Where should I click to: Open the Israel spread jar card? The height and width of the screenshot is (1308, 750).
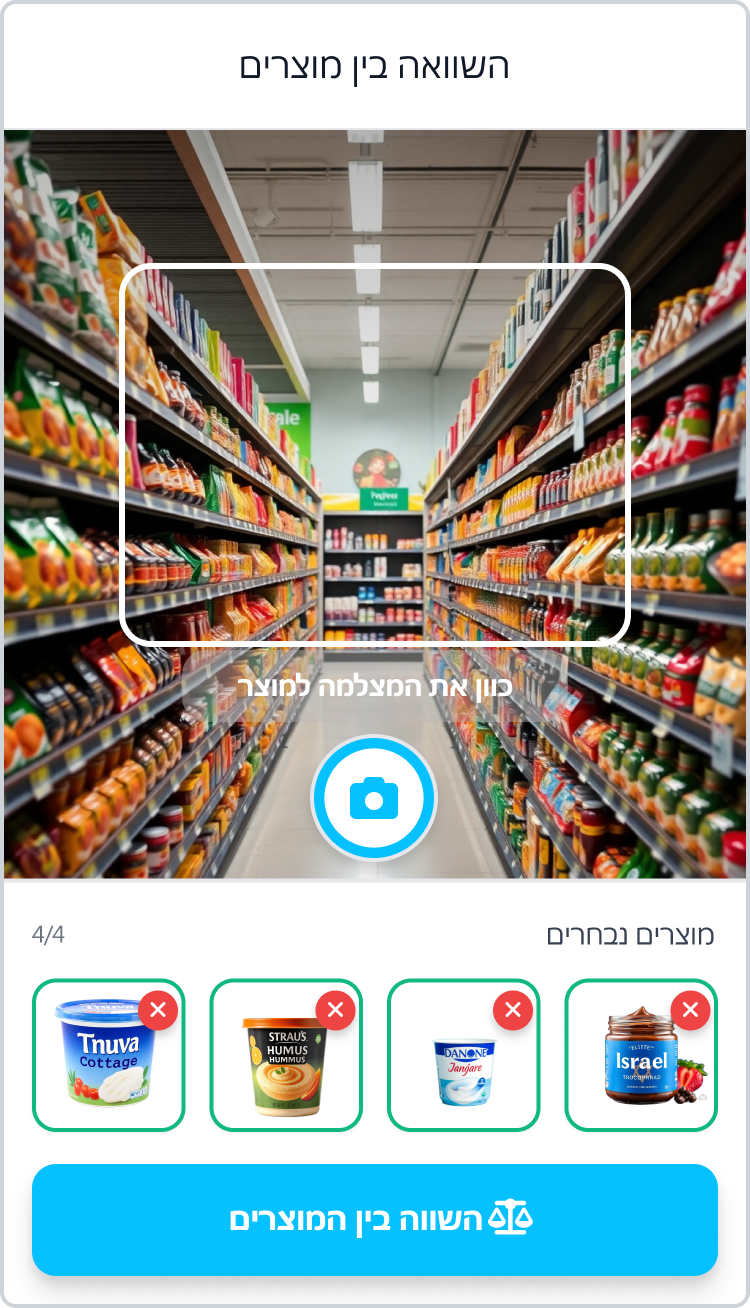click(640, 1070)
